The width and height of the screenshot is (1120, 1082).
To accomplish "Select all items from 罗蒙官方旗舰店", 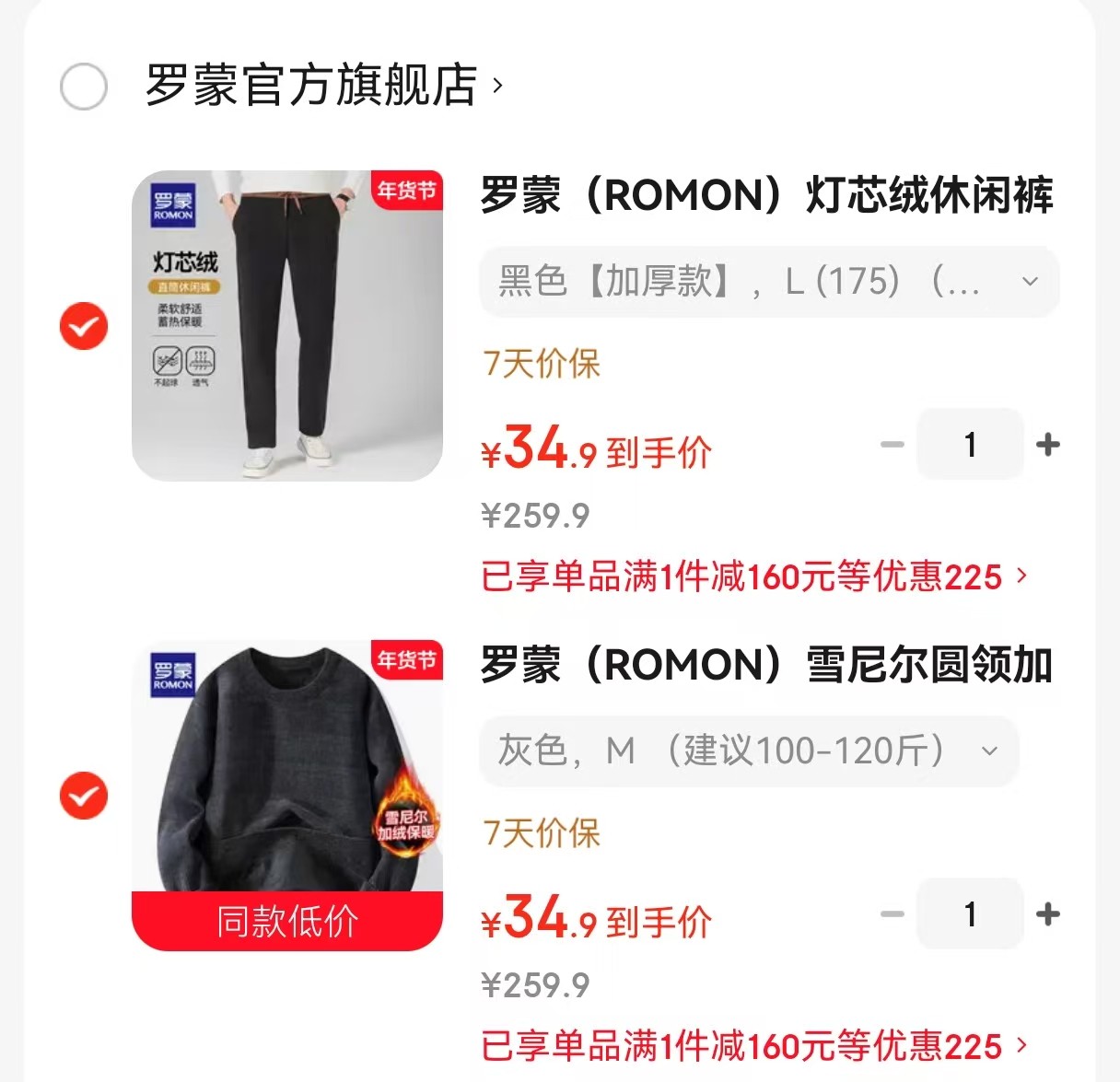I will click(84, 87).
